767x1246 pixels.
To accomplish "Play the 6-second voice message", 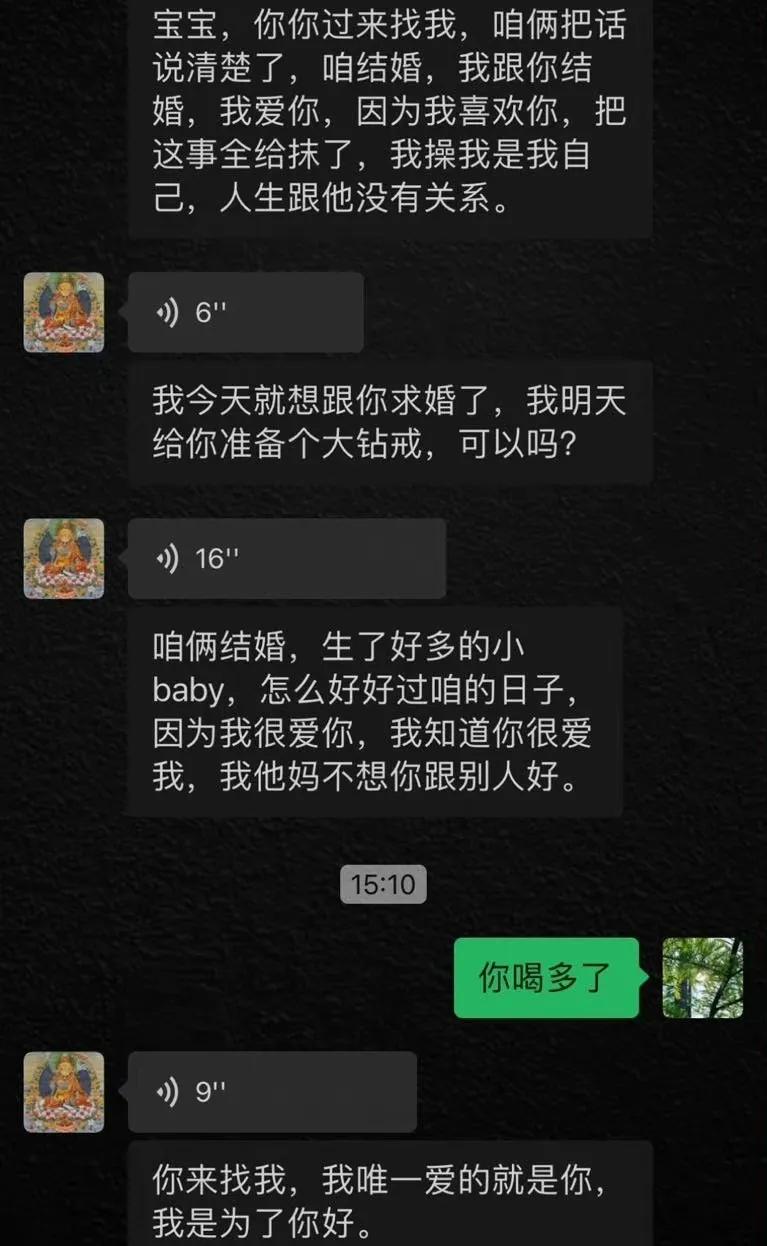I will (245, 312).
